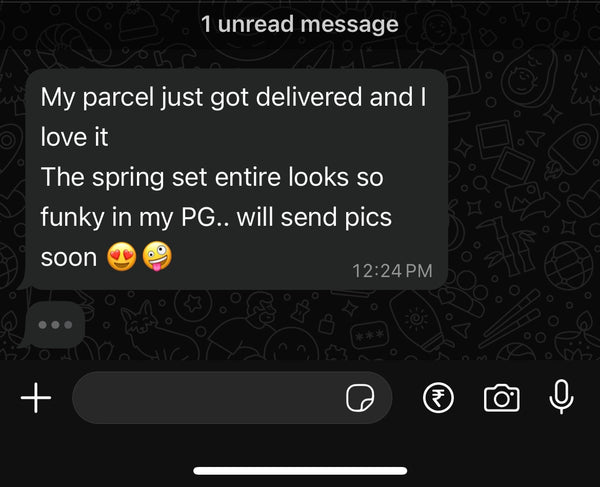Open the rupee payment option
Image resolution: width=600 pixels, height=487 pixels.
tap(438, 398)
